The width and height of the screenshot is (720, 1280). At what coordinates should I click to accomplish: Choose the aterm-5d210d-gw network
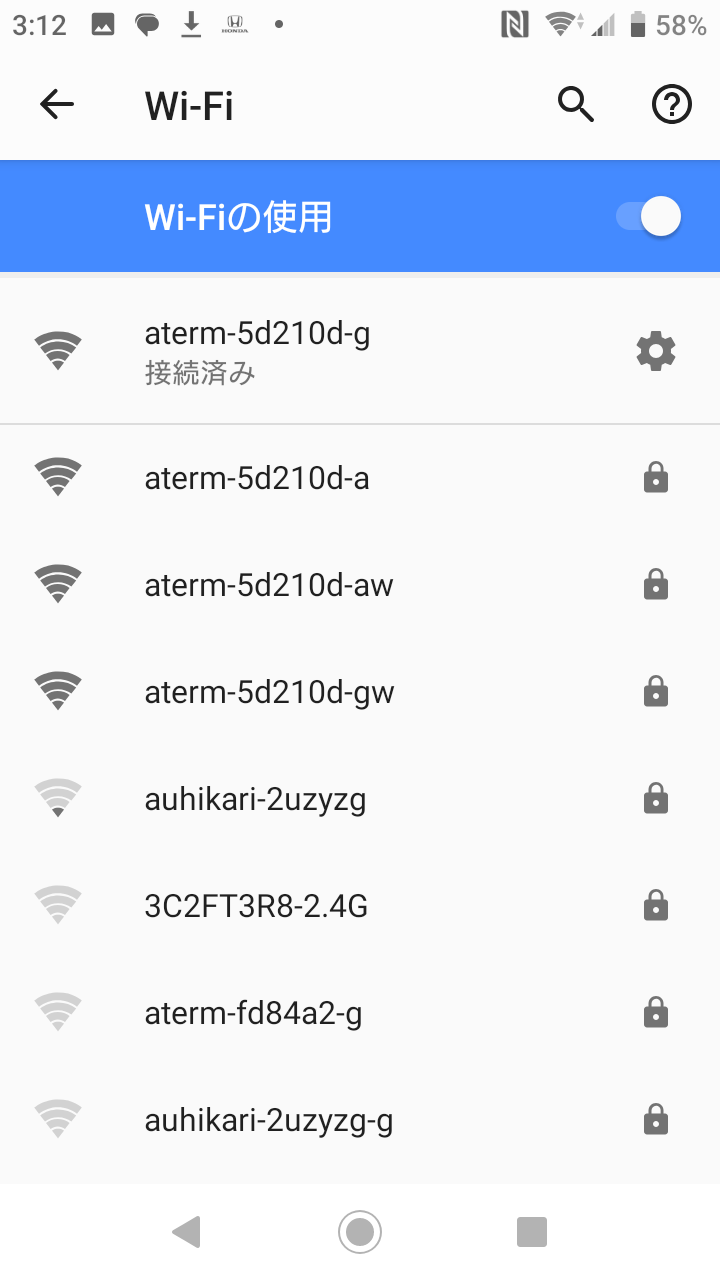click(269, 692)
